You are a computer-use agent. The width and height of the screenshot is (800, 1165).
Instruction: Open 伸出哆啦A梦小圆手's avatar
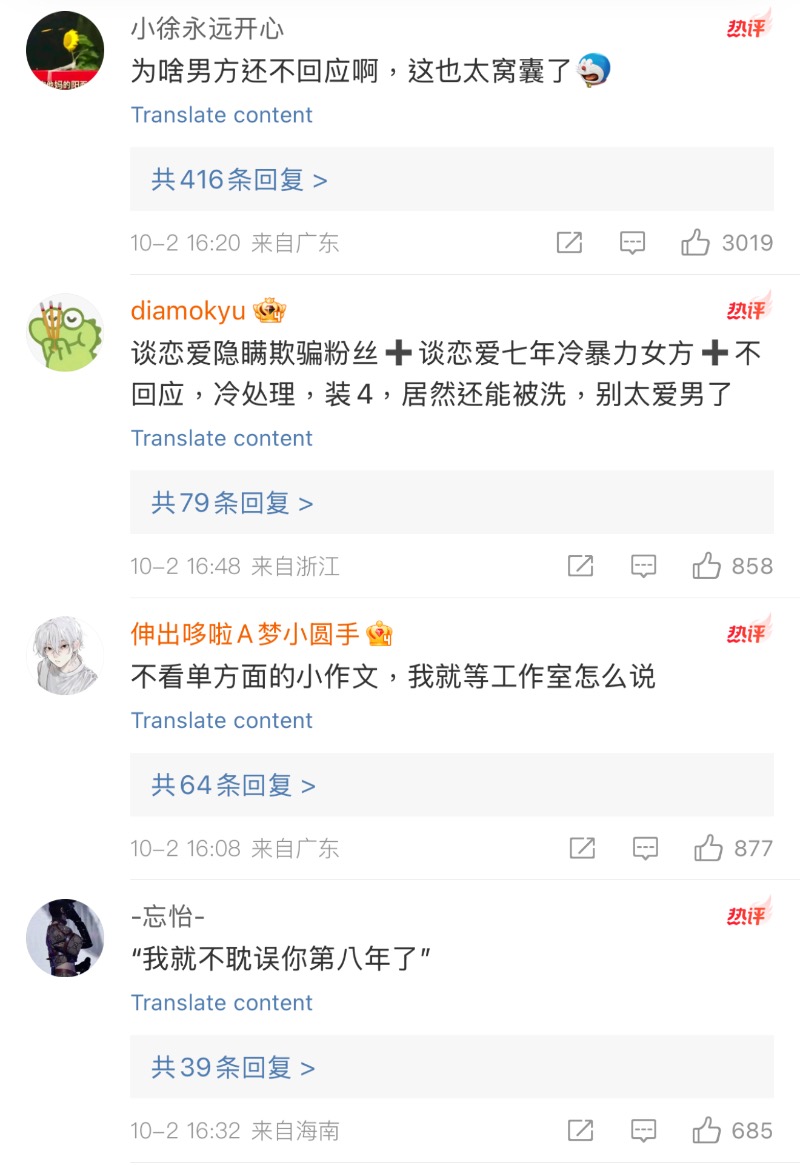(x=64, y=655)
